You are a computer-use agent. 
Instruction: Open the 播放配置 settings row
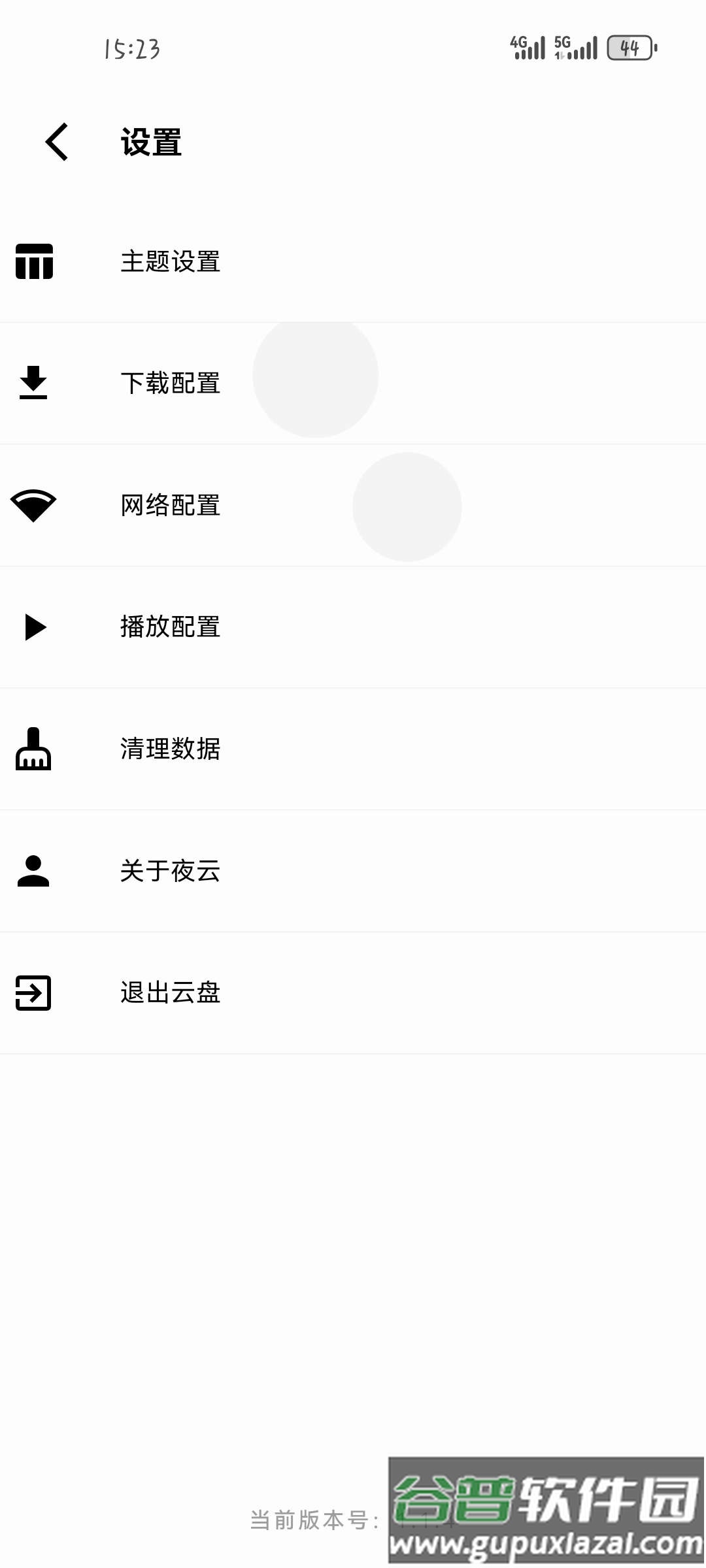pyautogui.click(x=171, y=627)
